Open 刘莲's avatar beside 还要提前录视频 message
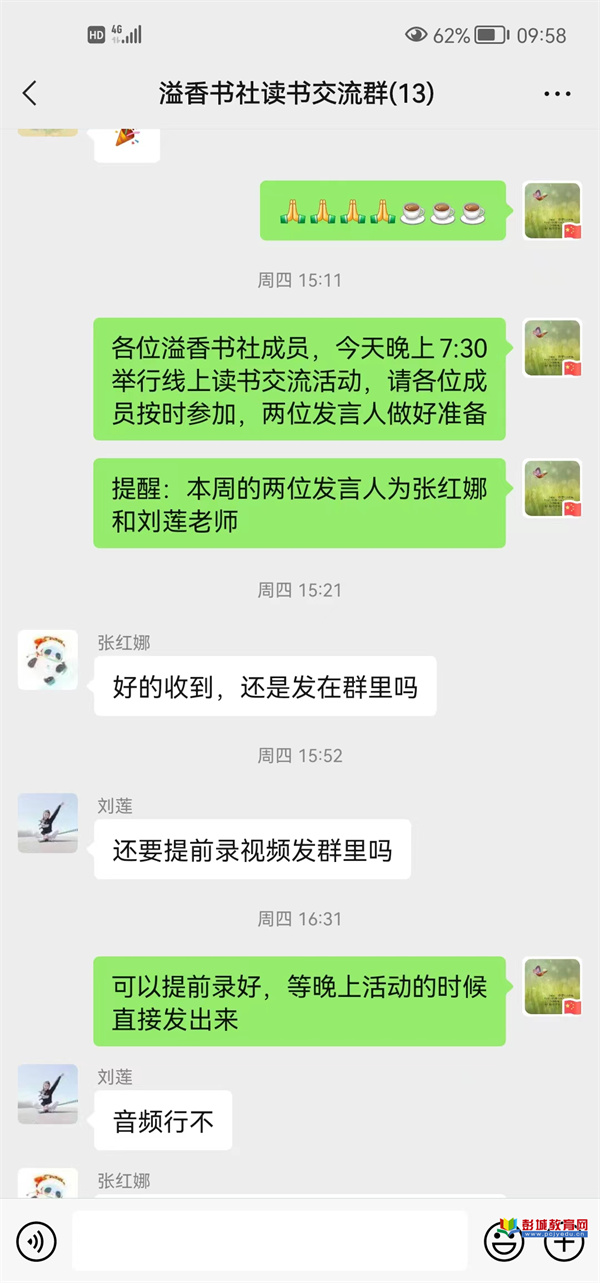This screenshot has width=600, height=1283. click(x=48, y=823)
